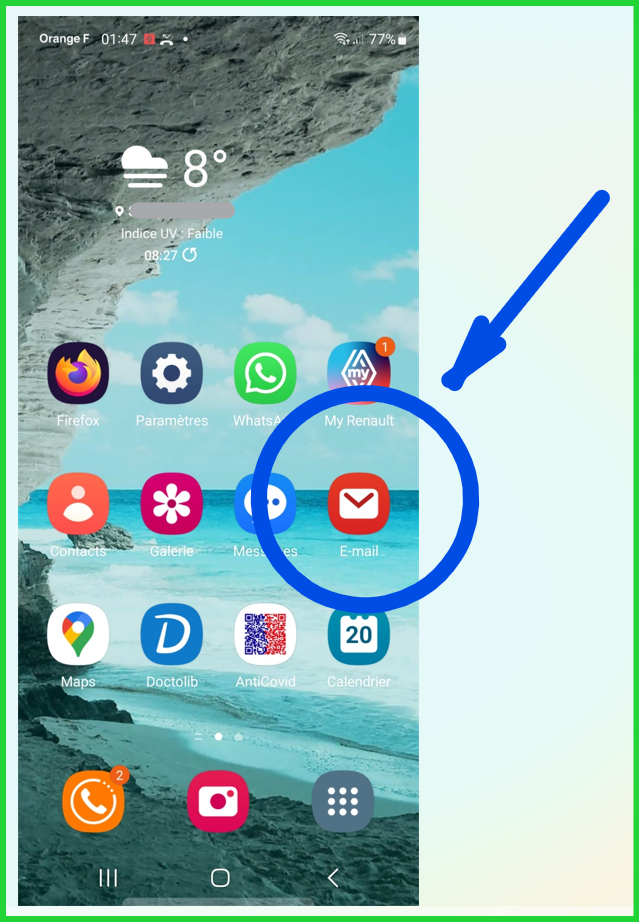This screenshot has width=639, height=922.
Task: Open Google Maps
Action: 78,634
